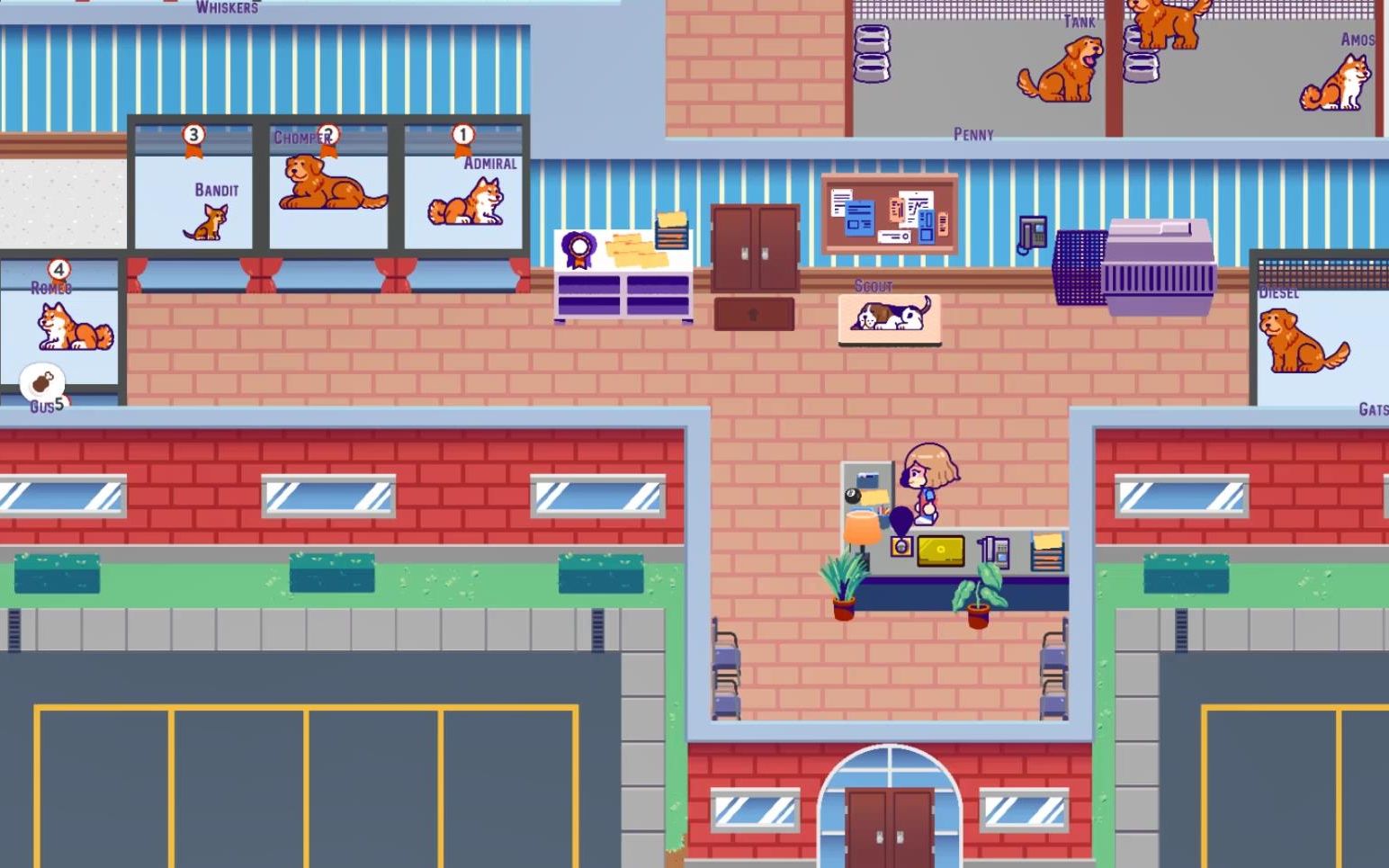The height and width of the screenshot is (868, 1389).
Task: Pick up the purple pet carrier
Action: [1157, 268]
